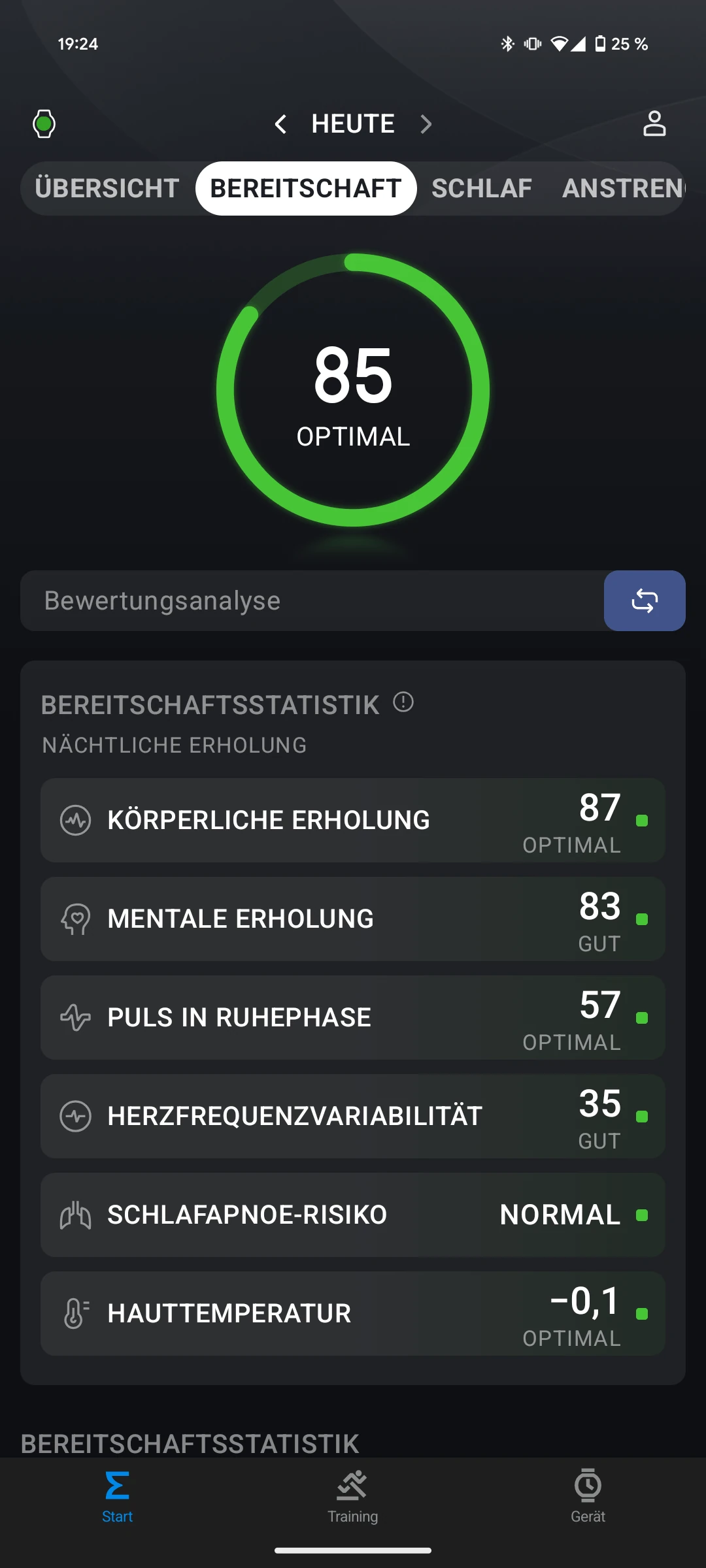Switch to the Schlaf tab
The height and width of the screenshot is (1568, 706).
(482, 188)
